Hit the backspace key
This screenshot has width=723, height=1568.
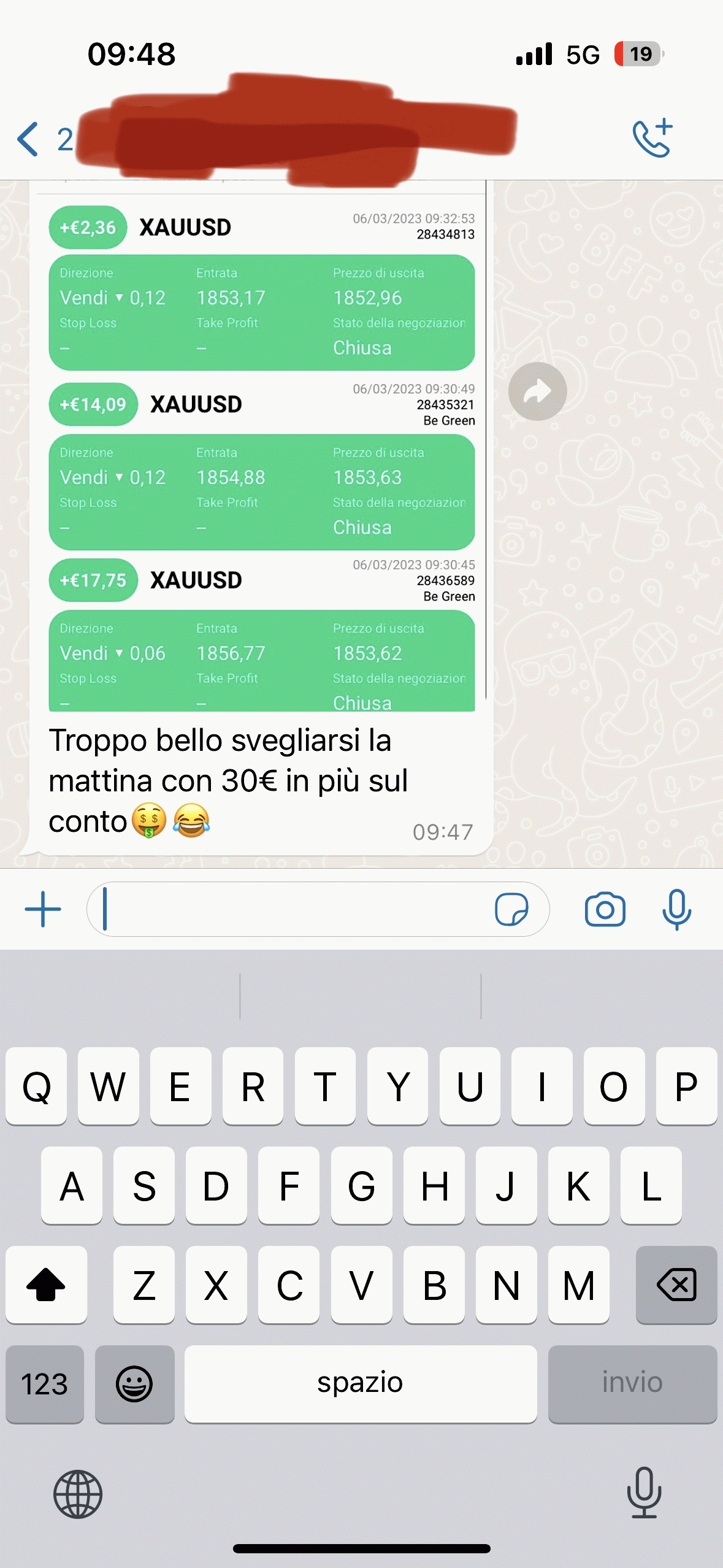click(676, 1284)
